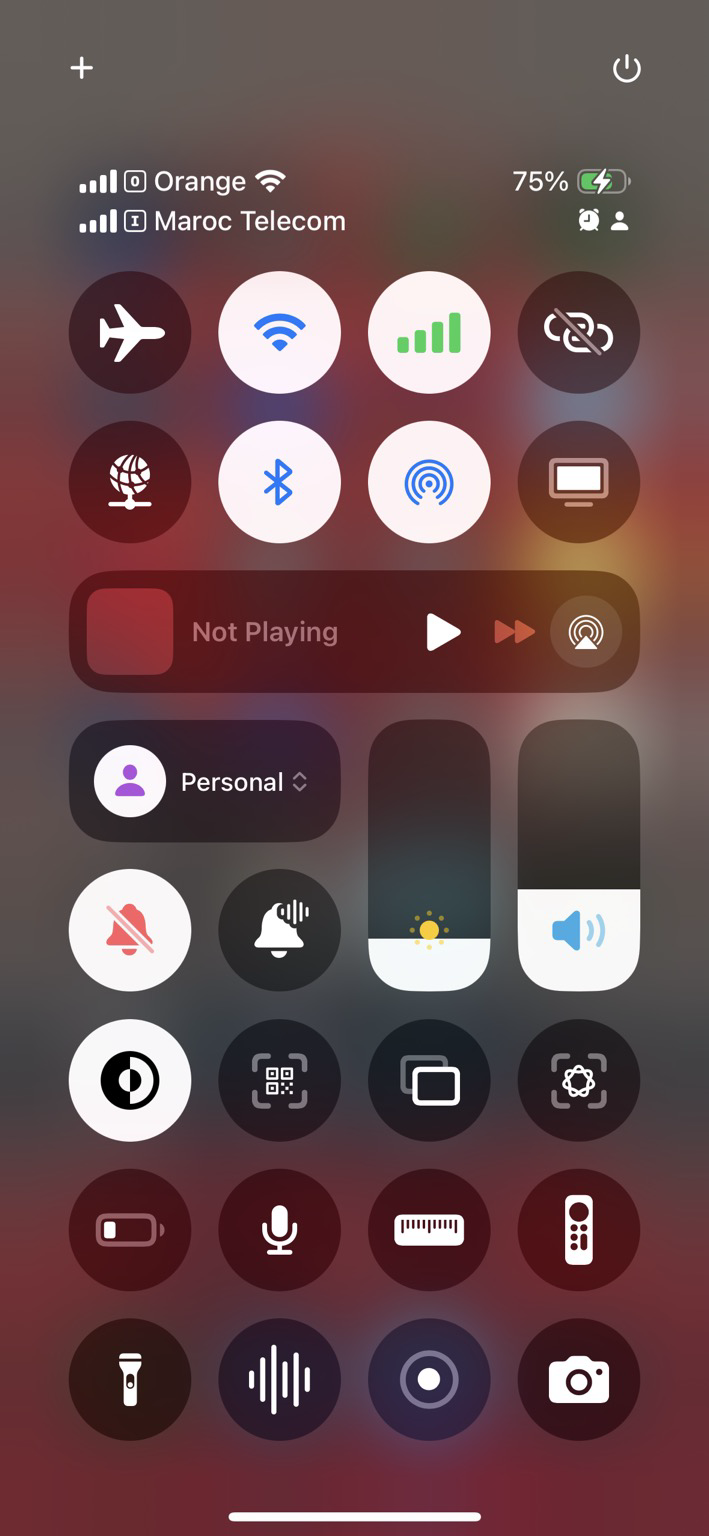The image size is (709, 1536).
Task: Open the AirDrop control
Action: coord(429,482)
